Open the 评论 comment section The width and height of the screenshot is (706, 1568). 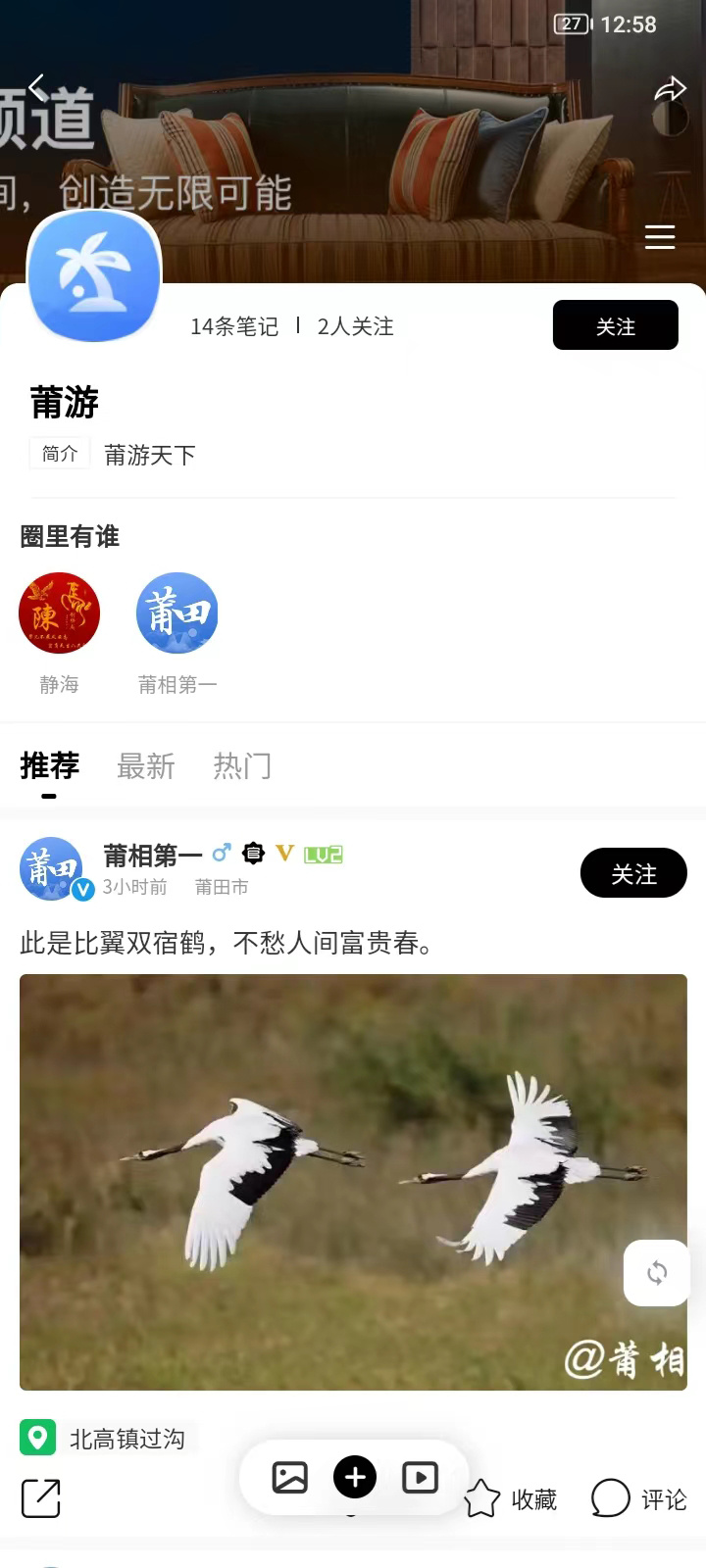pos(638,1498)
